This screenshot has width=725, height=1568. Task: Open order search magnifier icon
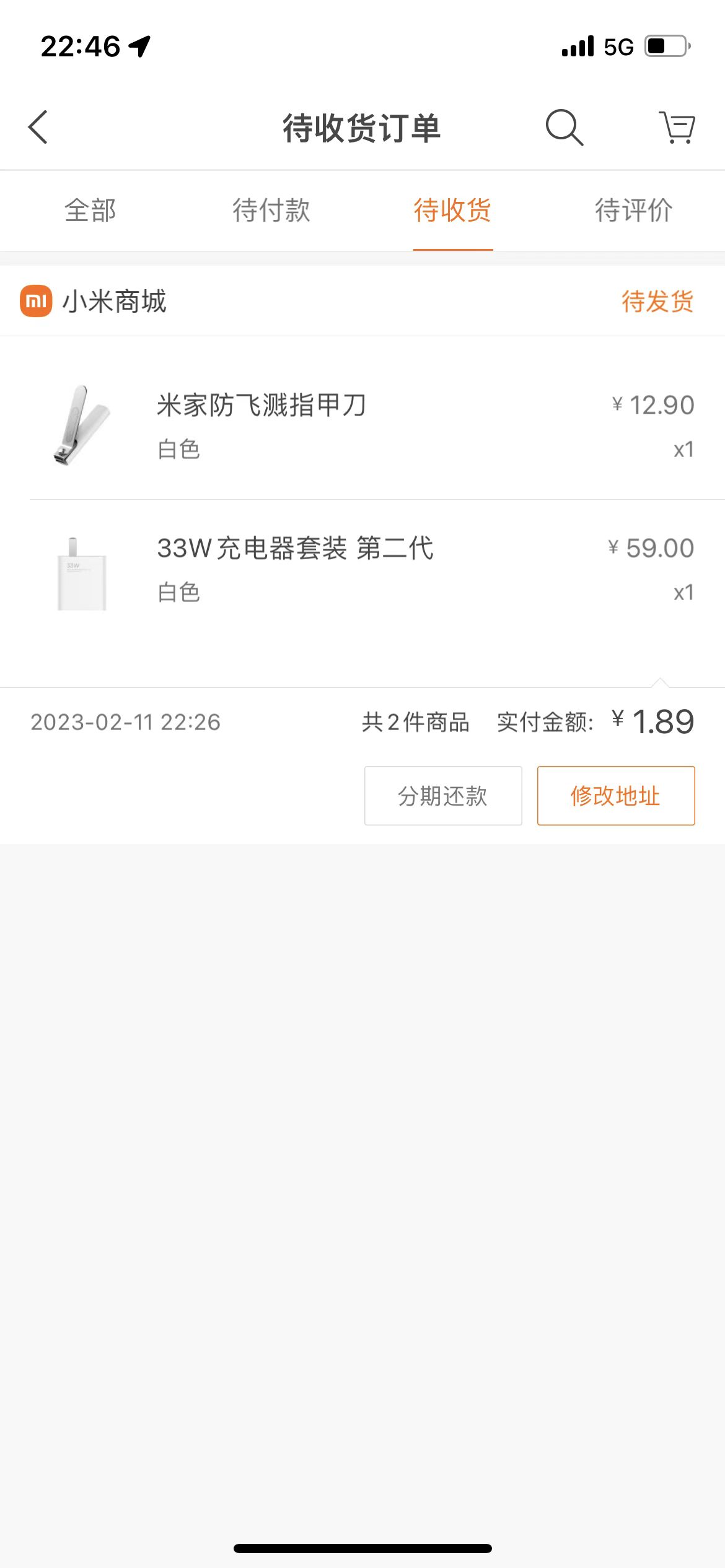coord(564,128)
